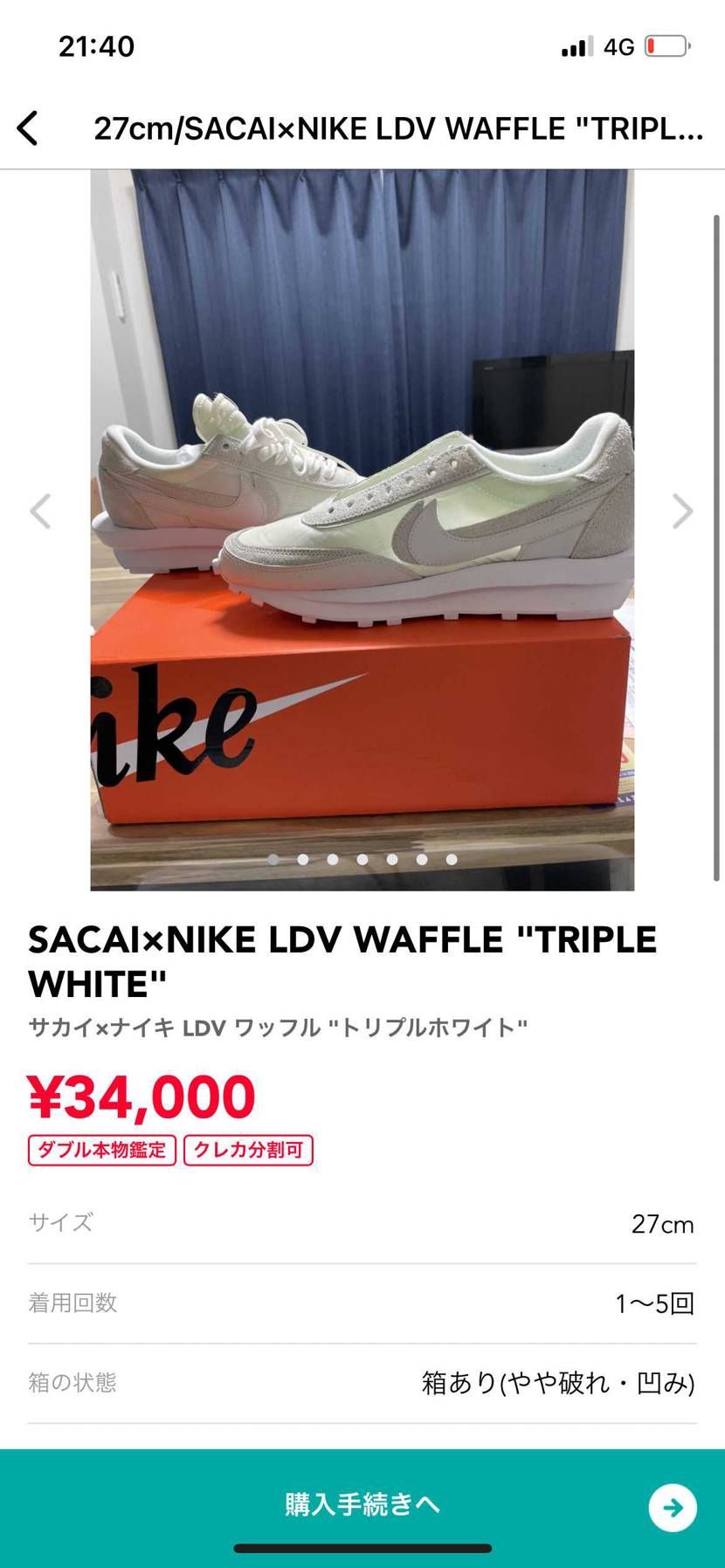This screenshot has width=725, height=1568.
Task: Show the next product photo
Action: (x=680, y=512)
